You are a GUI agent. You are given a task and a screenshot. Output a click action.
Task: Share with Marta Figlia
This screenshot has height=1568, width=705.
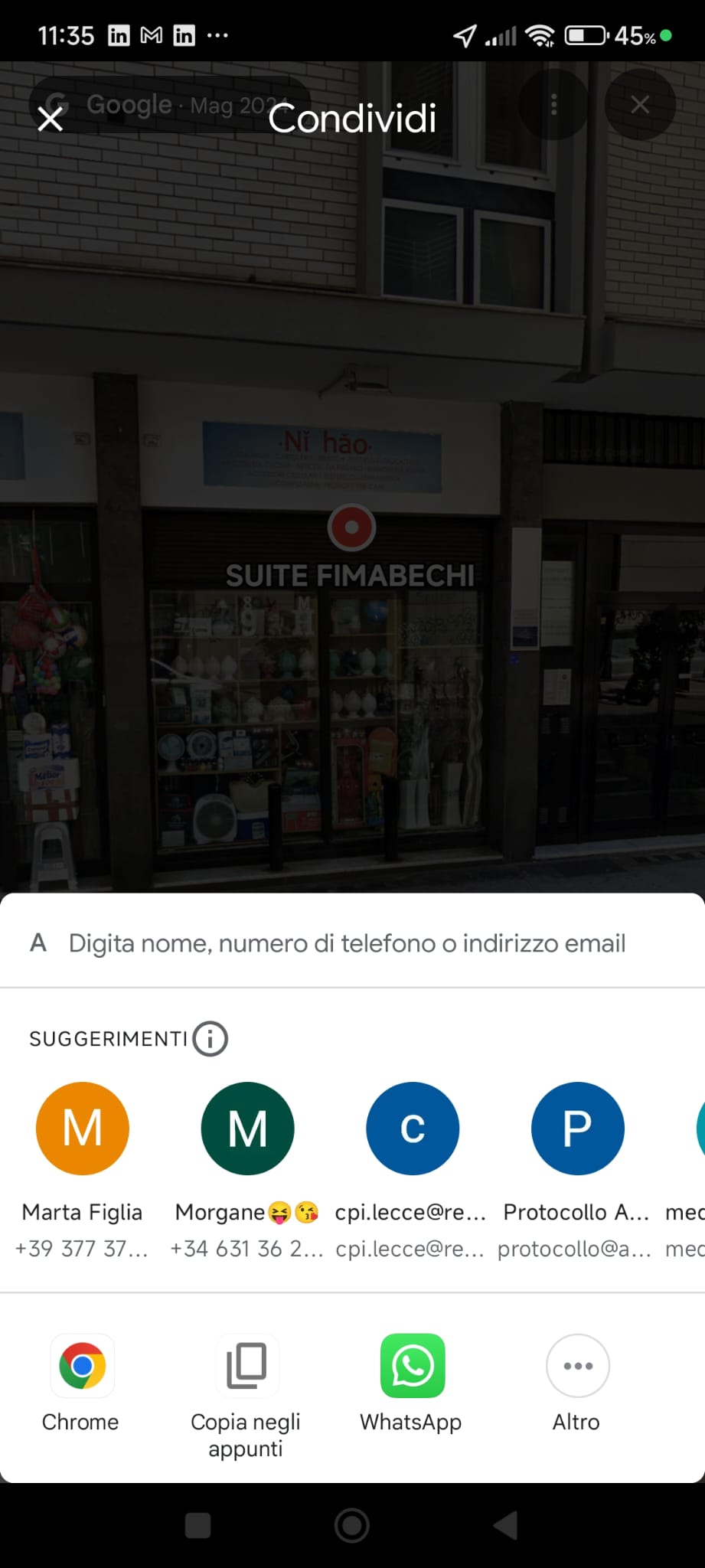pos(83,1129)
